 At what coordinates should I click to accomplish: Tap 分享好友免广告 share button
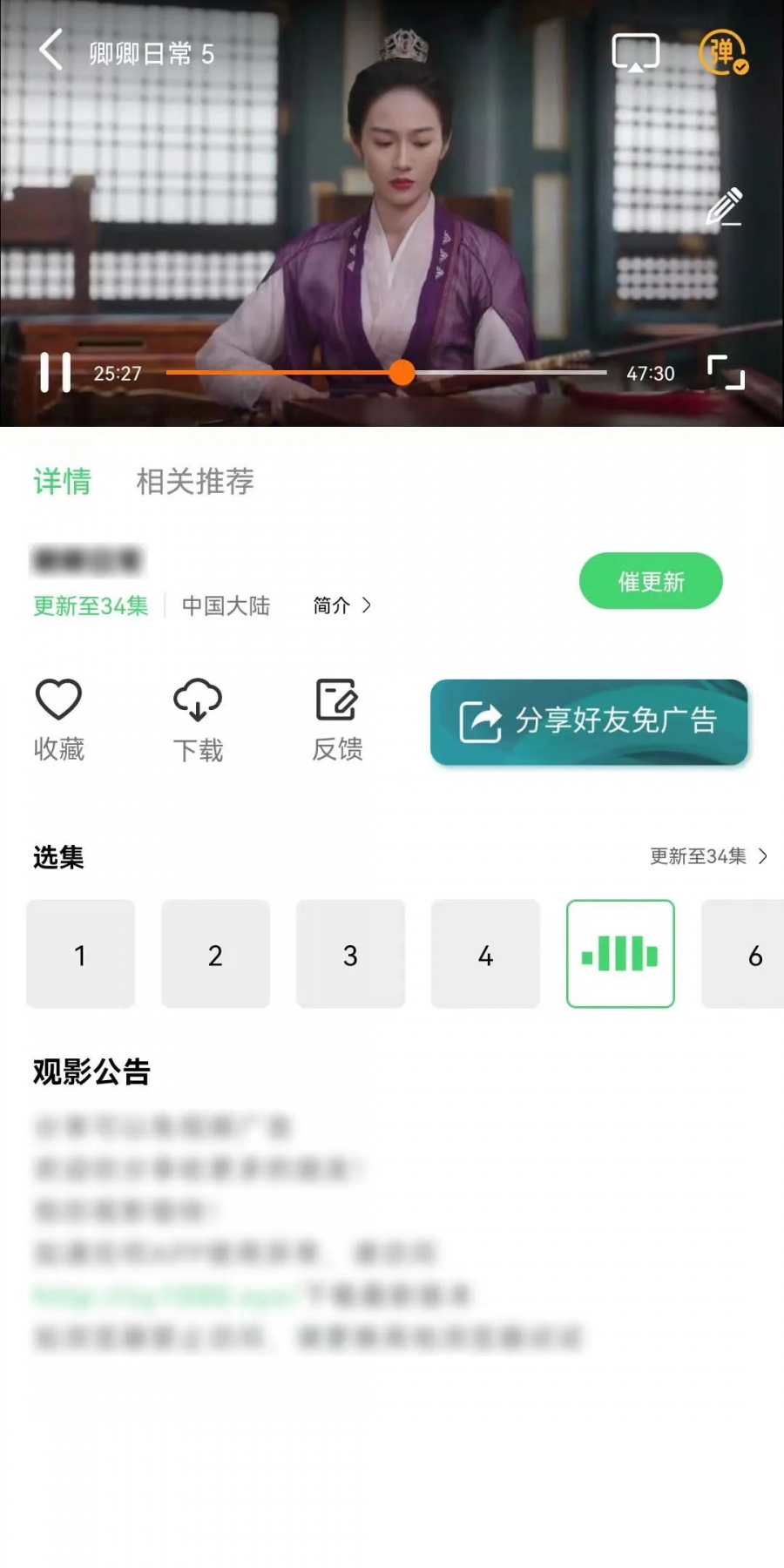[589, 721]
